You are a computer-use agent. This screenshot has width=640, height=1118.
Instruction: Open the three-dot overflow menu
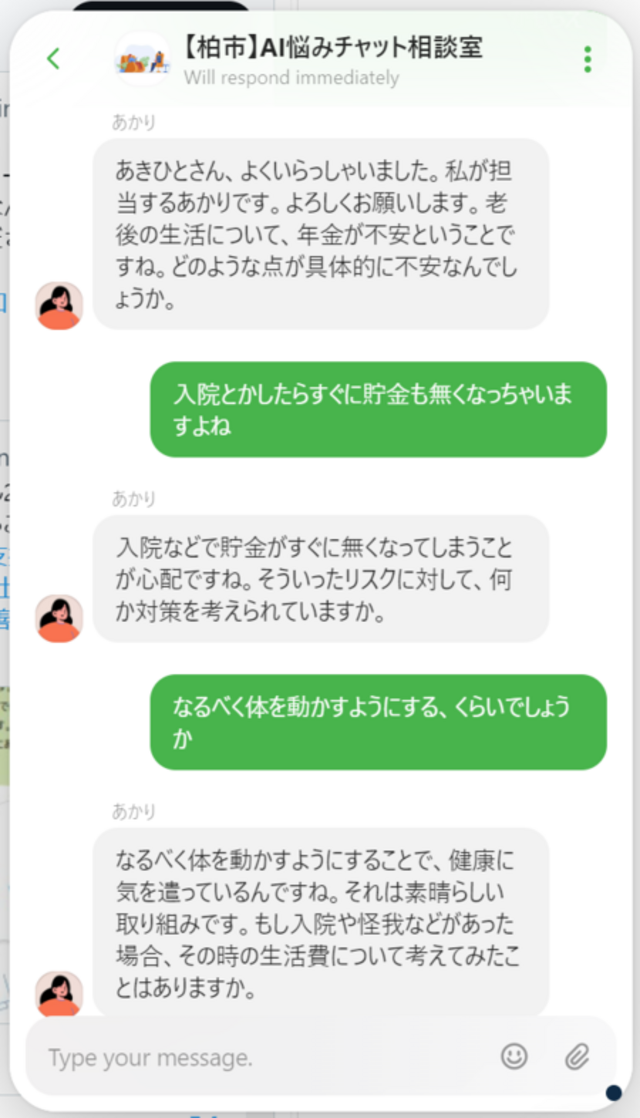tap(587, 59)
